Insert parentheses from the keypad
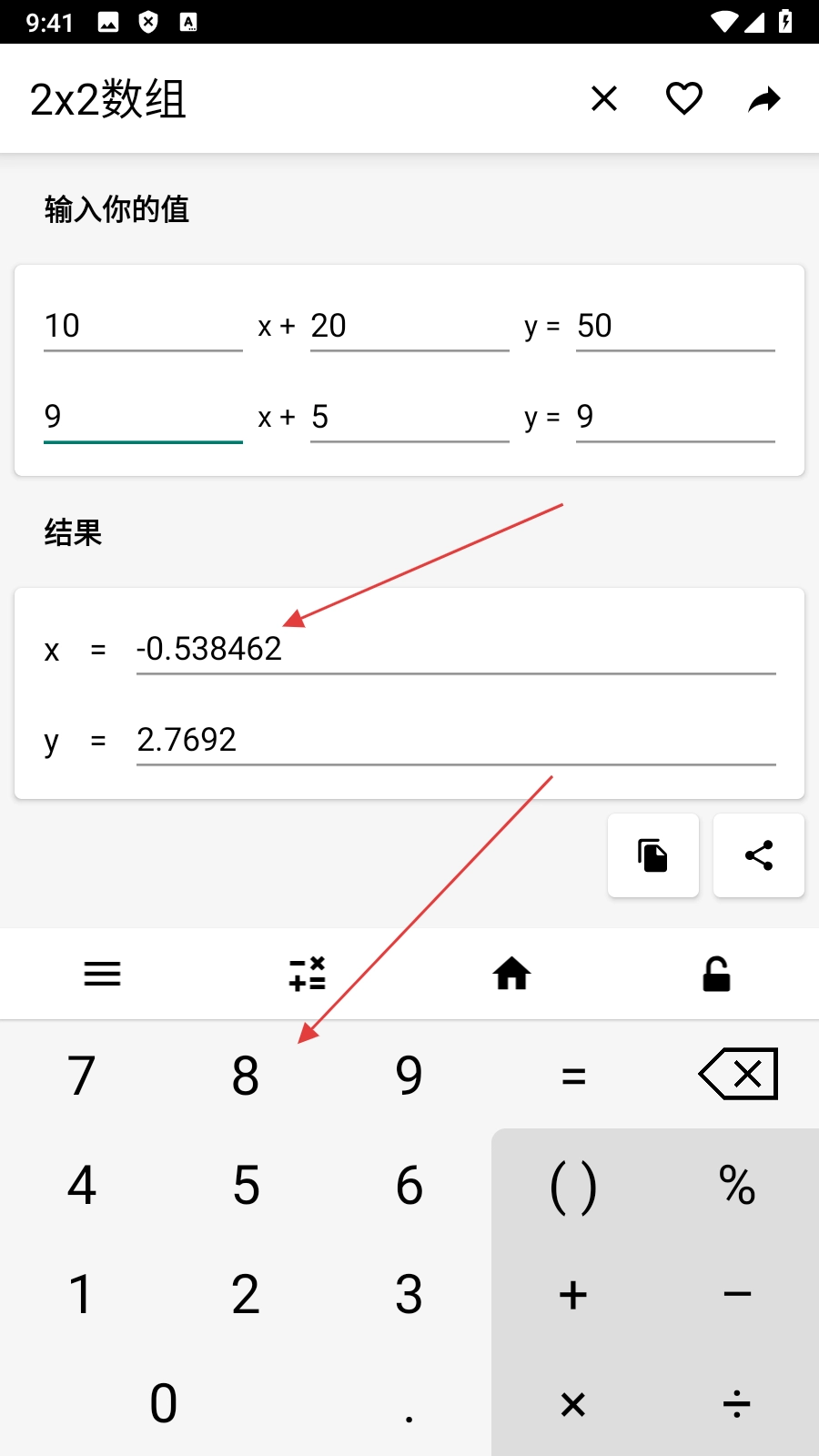Viewport: 819px width, 1456px height. click(573, 1186)
